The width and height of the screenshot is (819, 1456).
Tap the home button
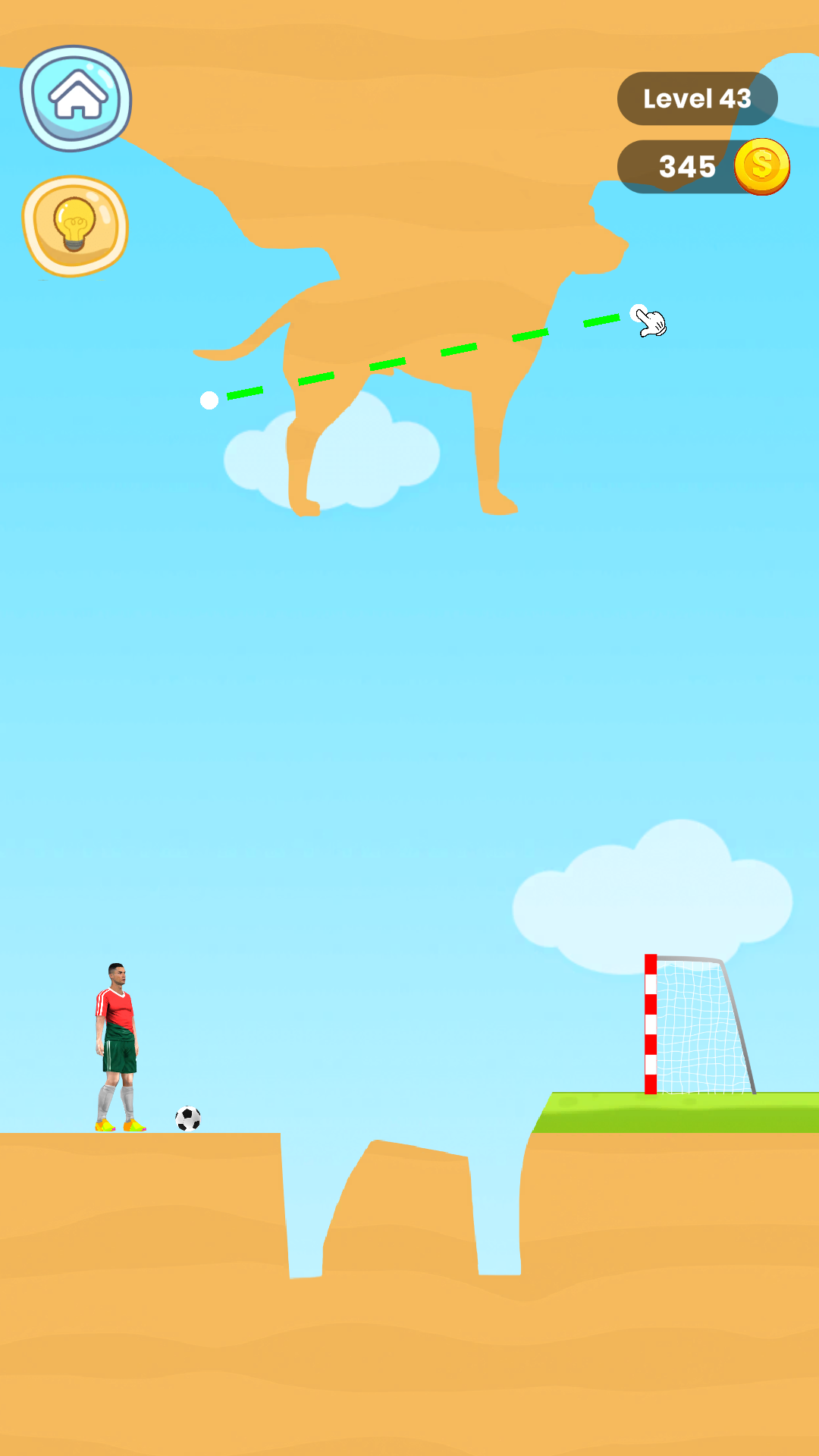tap(76, 99)
